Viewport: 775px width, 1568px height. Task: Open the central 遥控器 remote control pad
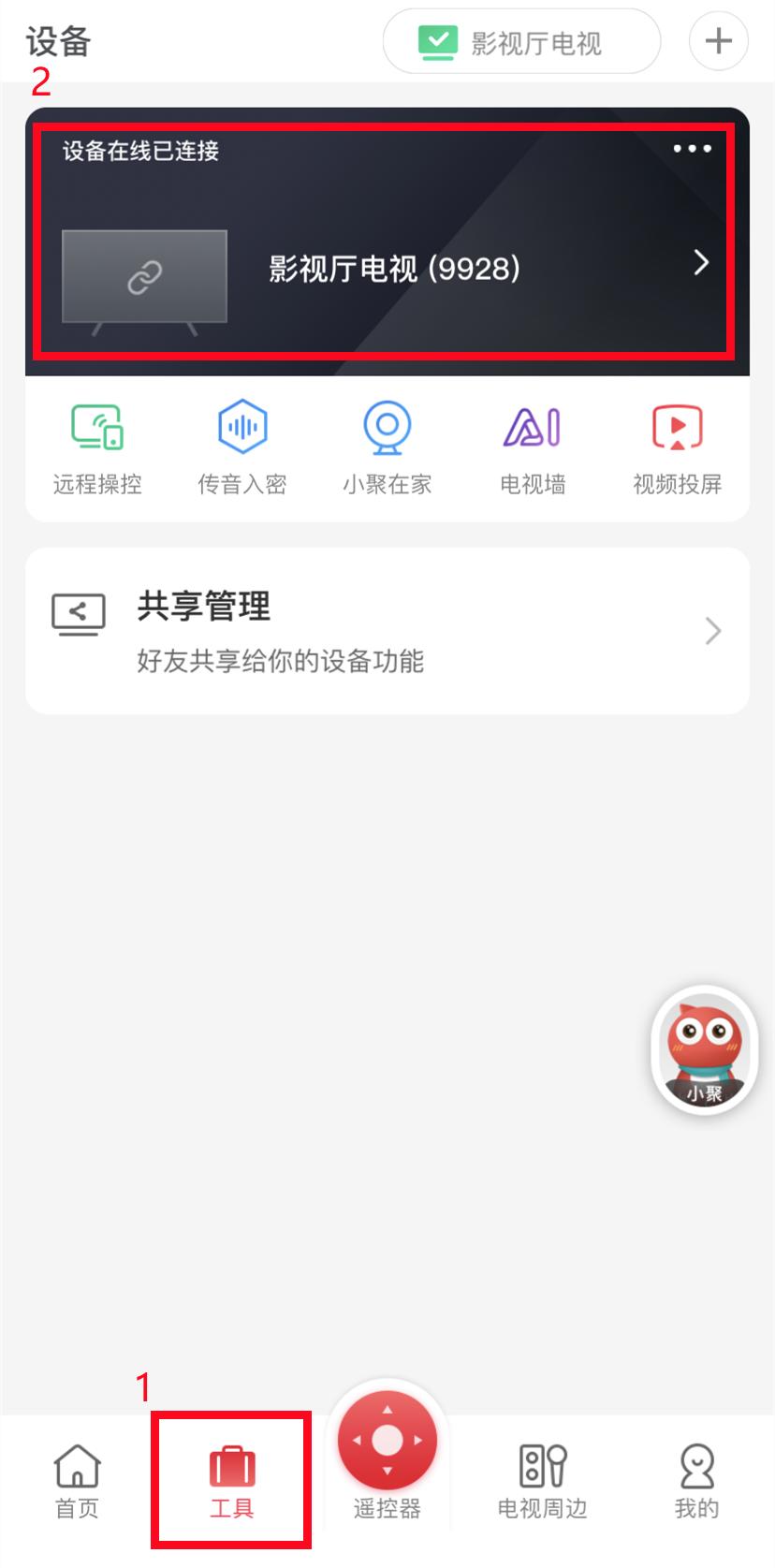[387, 1442]
